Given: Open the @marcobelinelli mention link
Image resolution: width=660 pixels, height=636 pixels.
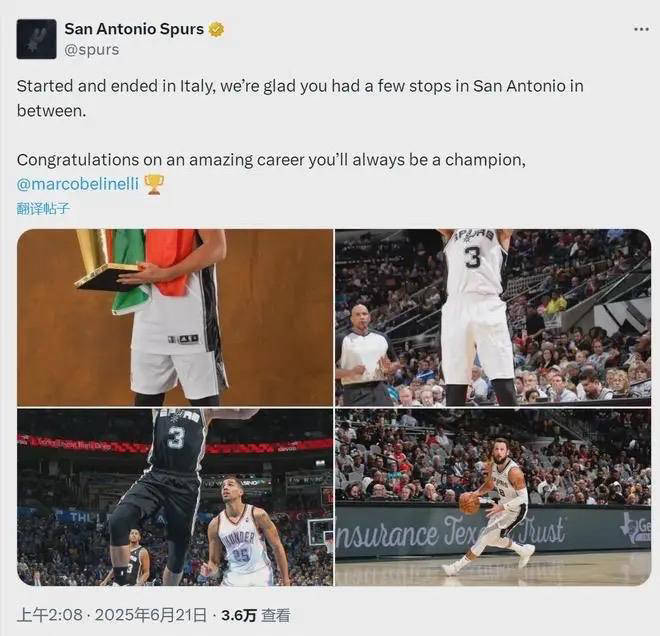Looking at the screenshot, I should coord(79,184).
